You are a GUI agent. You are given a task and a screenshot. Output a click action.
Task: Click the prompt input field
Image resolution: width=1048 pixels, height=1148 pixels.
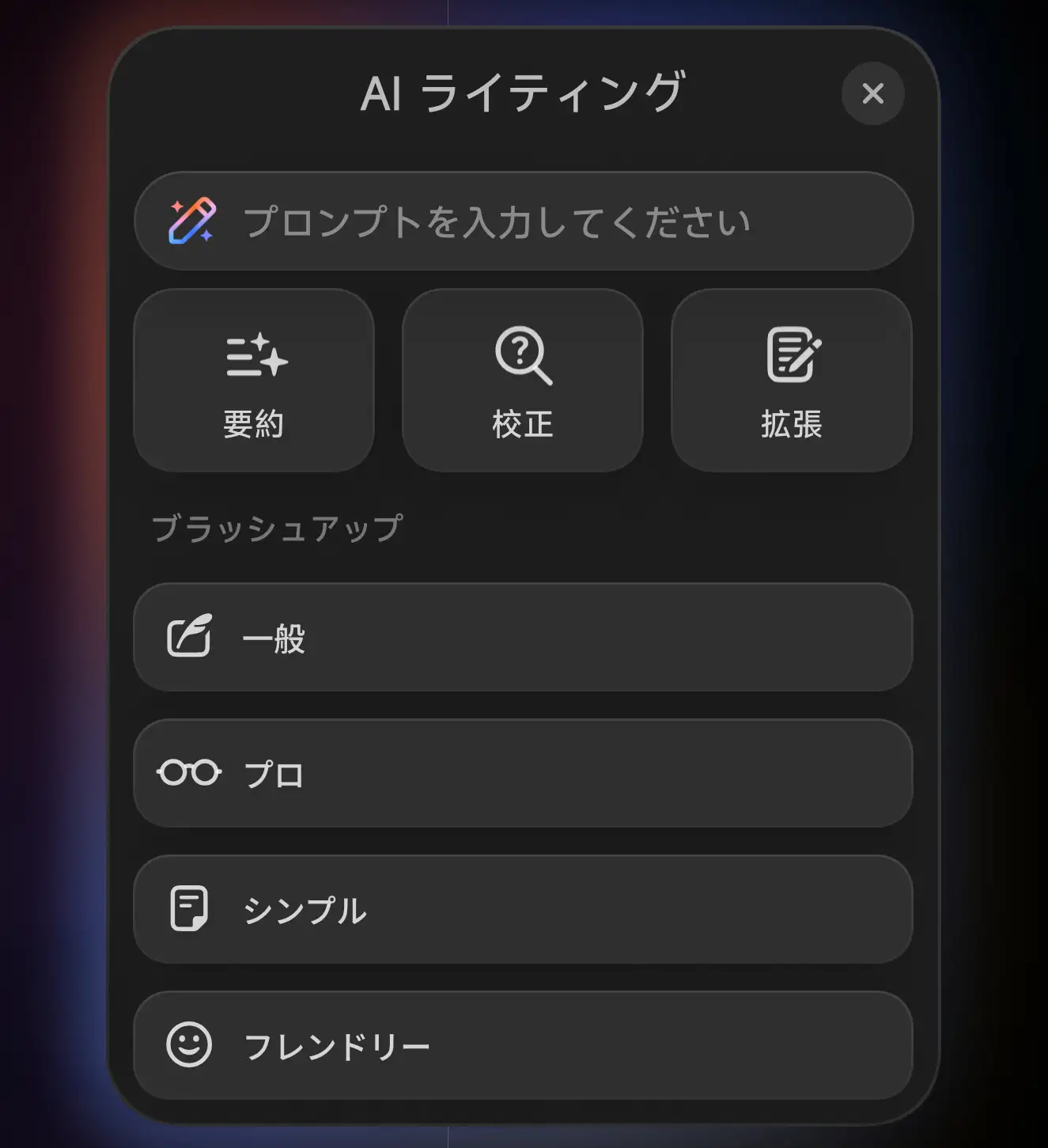tap(524, 220)
